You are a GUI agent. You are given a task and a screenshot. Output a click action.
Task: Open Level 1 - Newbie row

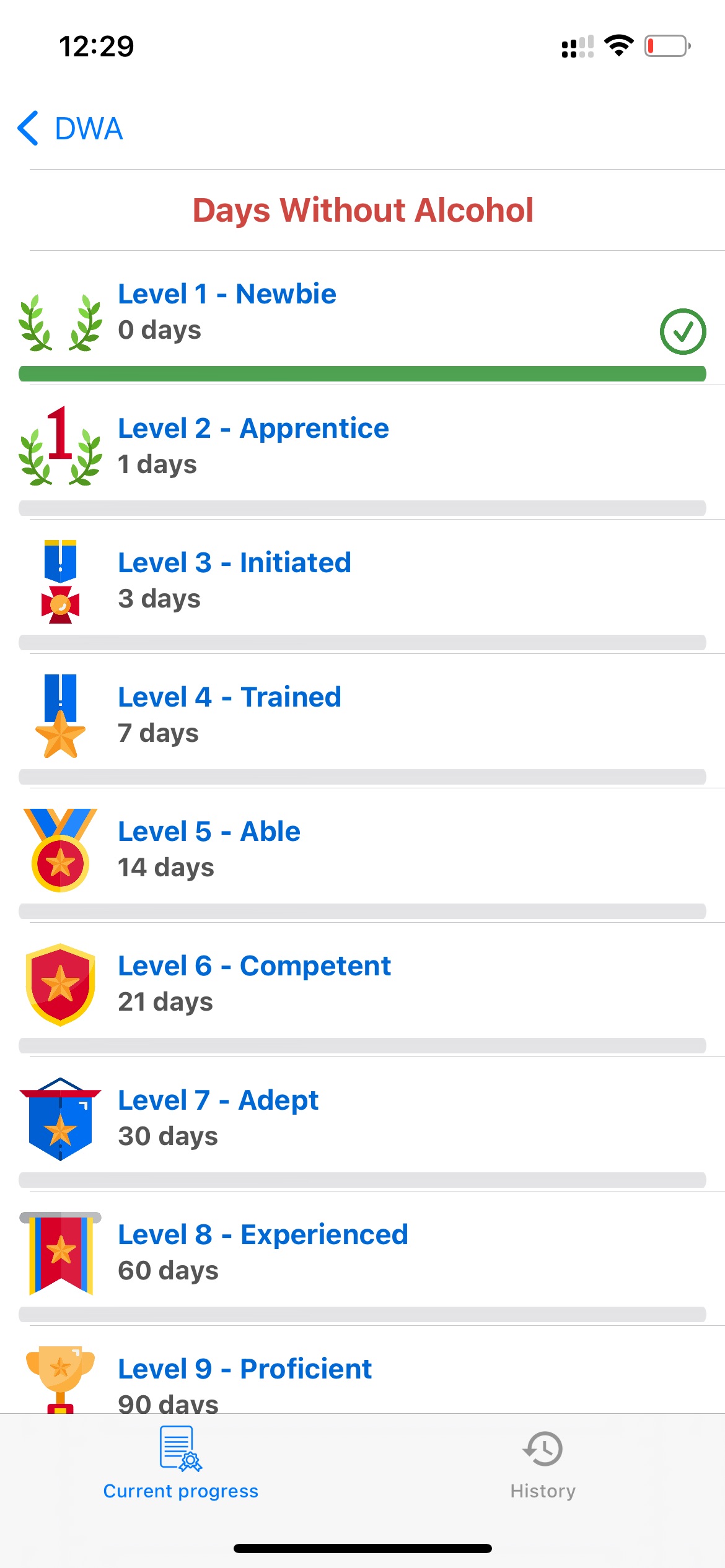[362, 318]
